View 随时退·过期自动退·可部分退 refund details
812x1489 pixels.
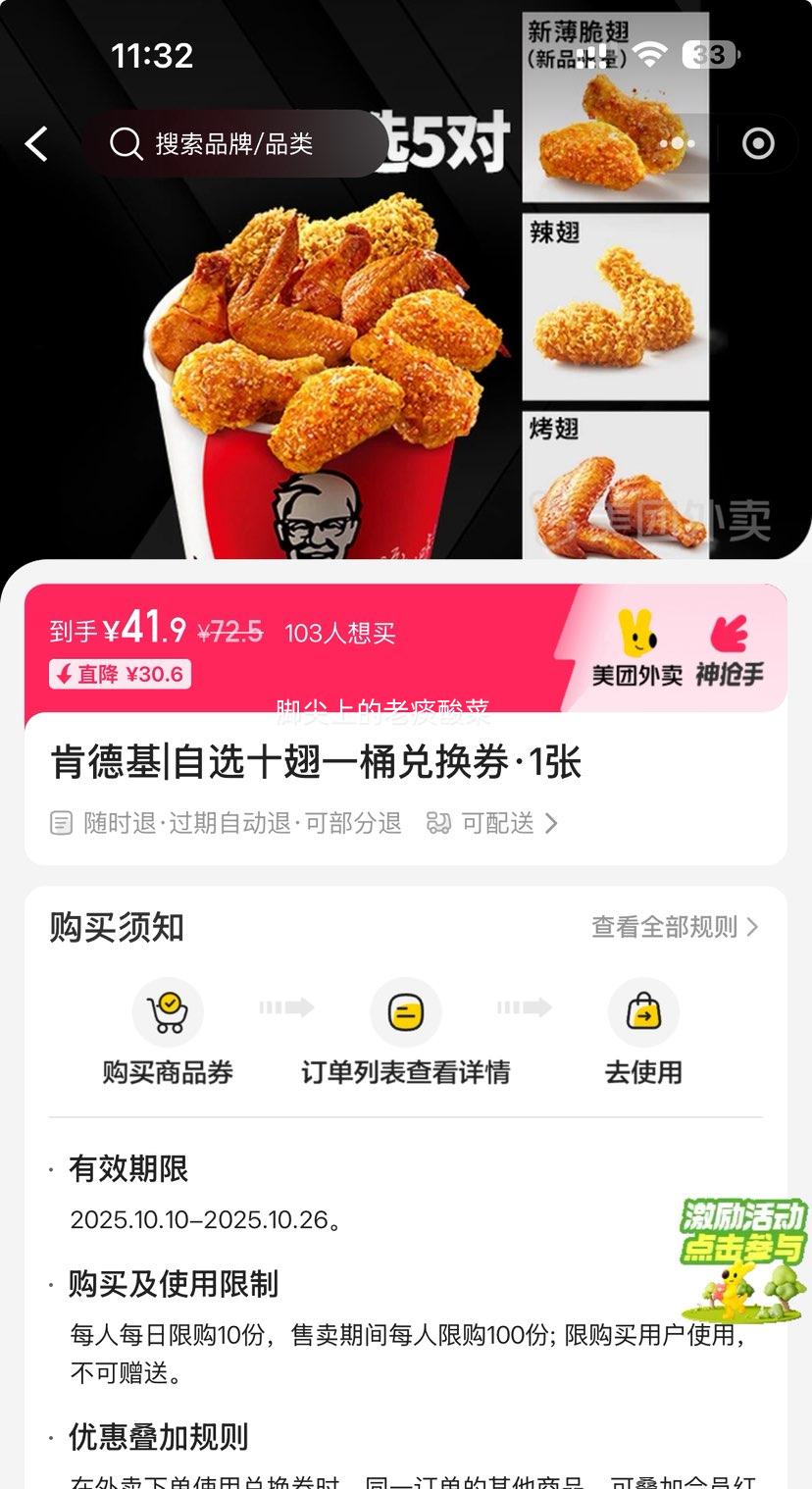coord(228,823)
